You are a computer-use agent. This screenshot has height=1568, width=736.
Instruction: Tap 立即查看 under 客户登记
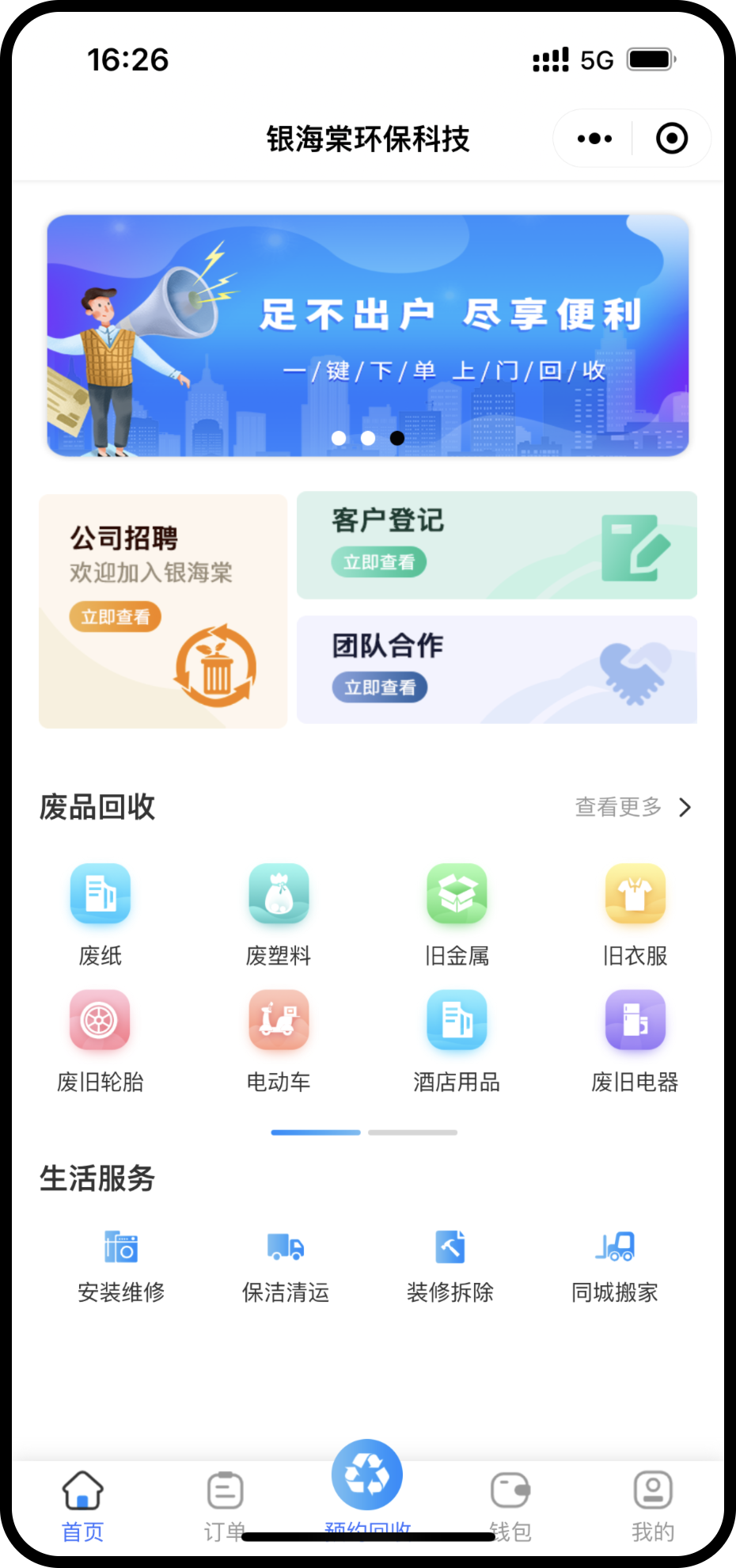pyautogui.click(x=379, y=562)
